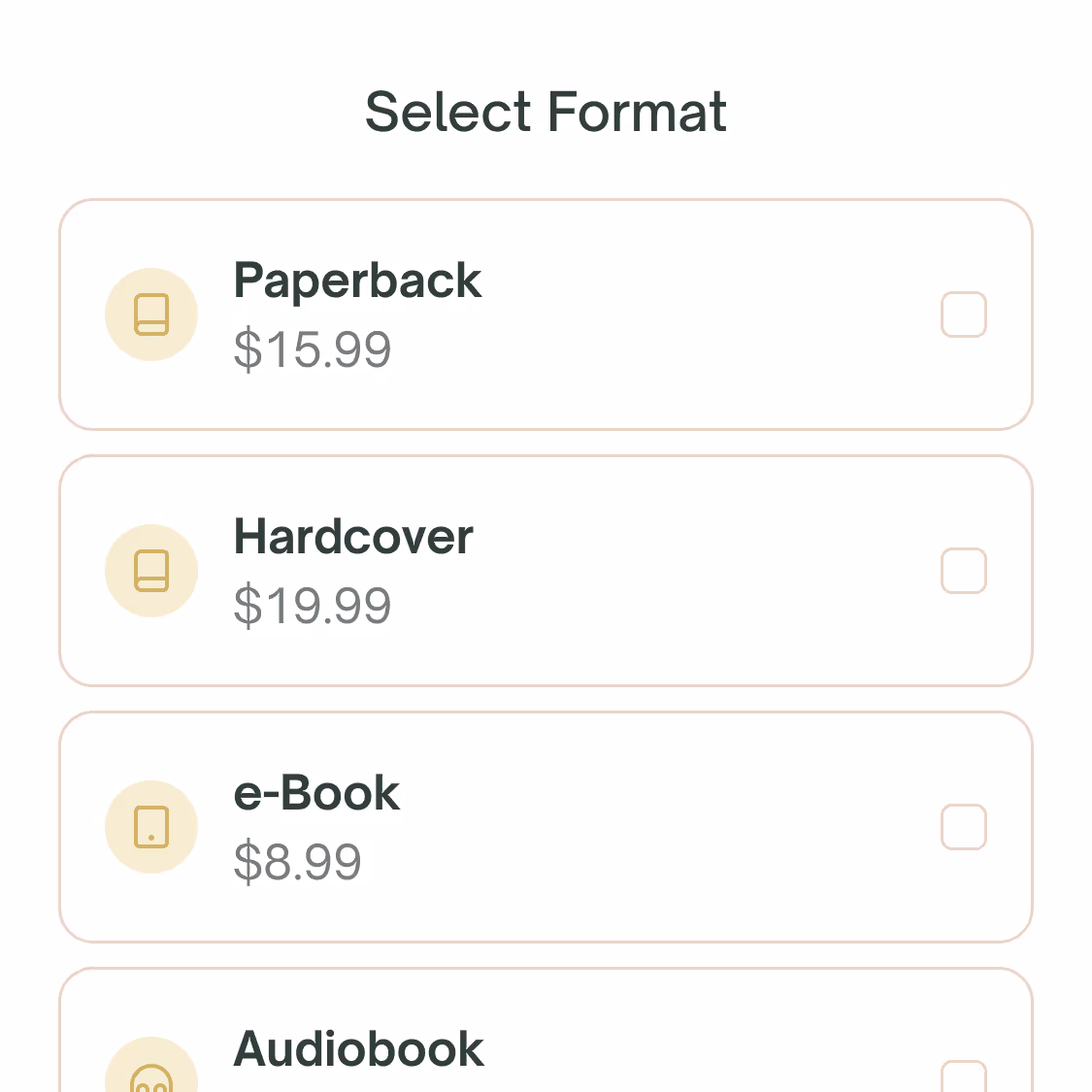Check the Paperback checkbox

963,314
